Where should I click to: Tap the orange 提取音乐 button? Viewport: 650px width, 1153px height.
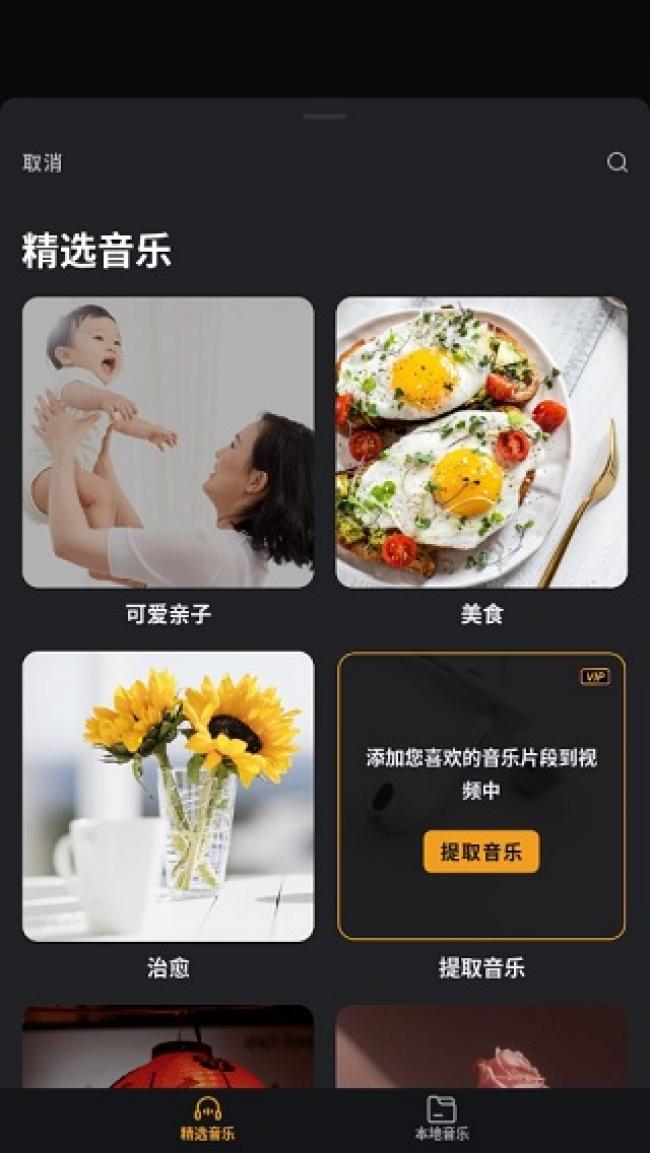pos(481,852)
